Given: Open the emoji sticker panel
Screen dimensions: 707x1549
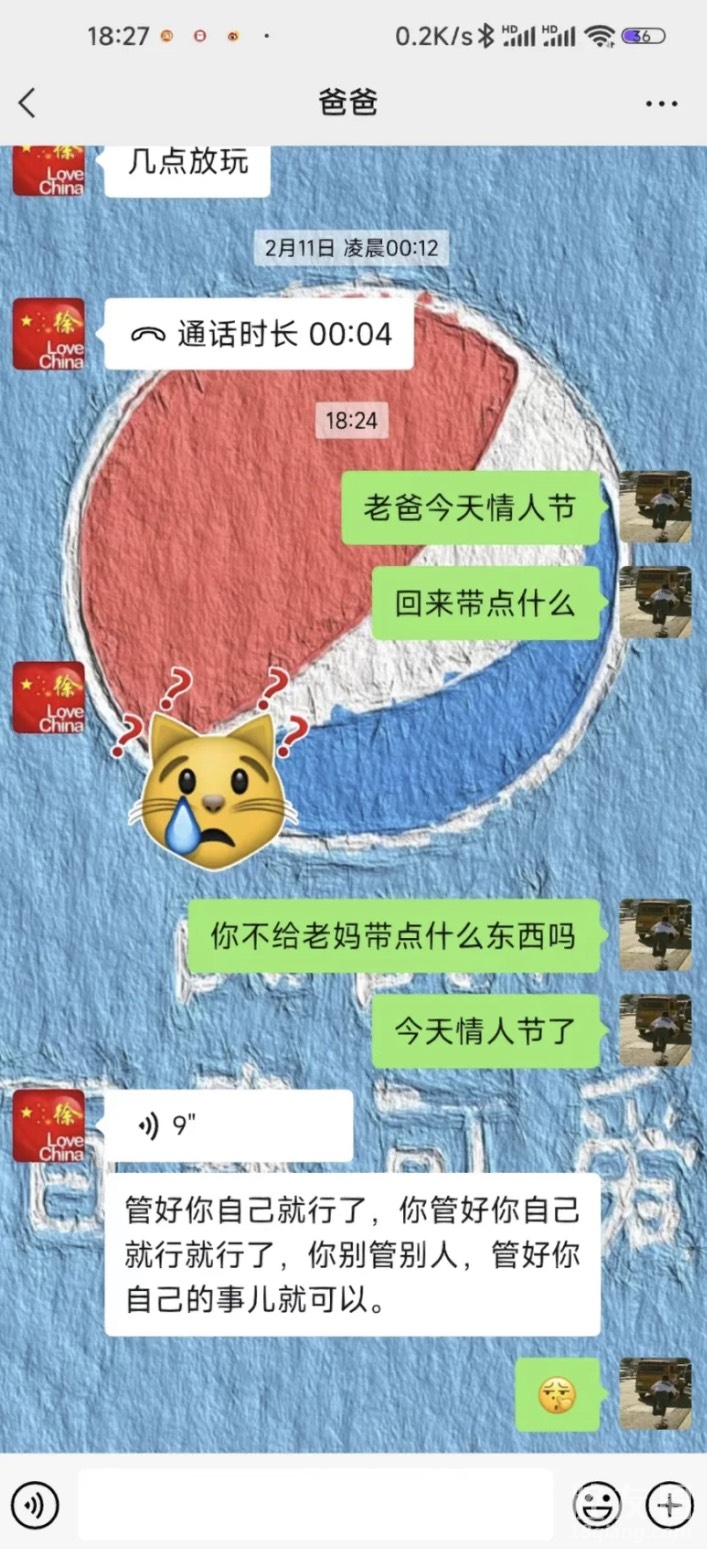Looking at the screenshot, I should pos(597,1504).
